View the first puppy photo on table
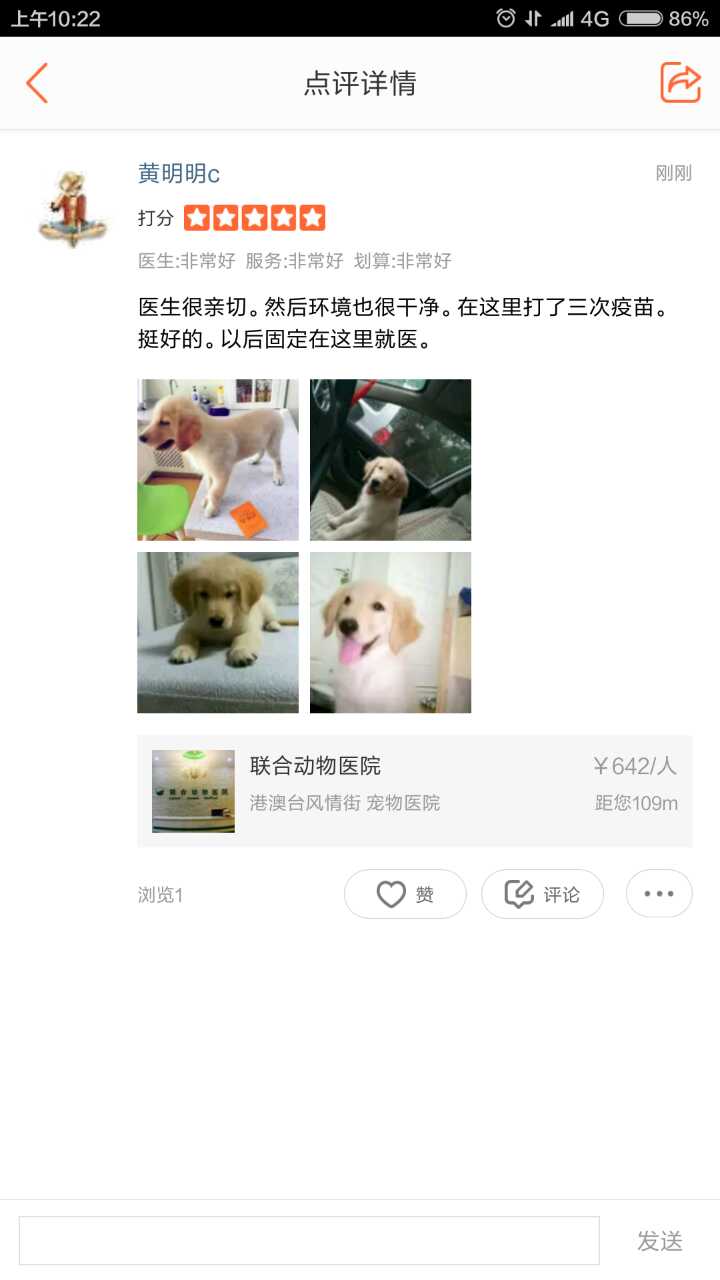 pos(218,459)
